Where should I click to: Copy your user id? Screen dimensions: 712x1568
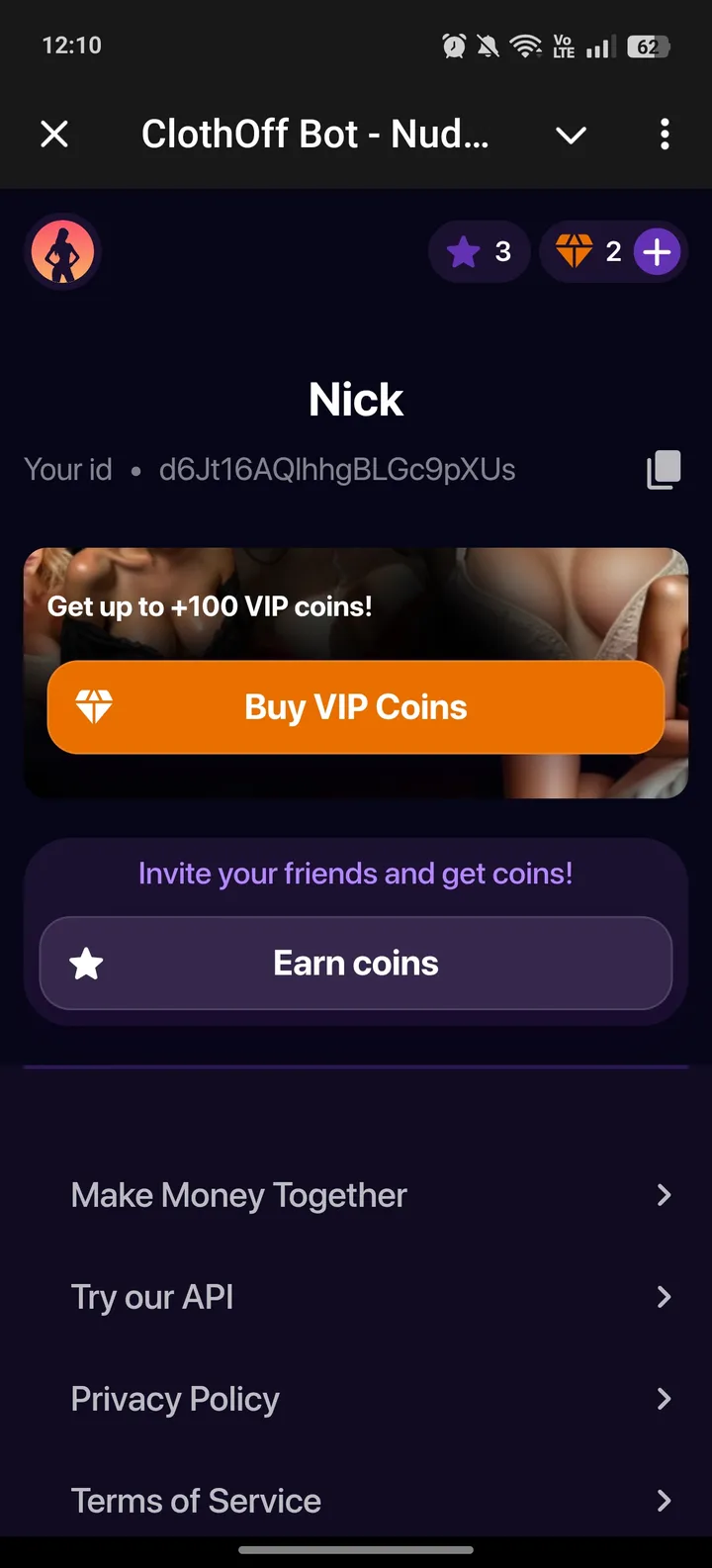[664, 470]
